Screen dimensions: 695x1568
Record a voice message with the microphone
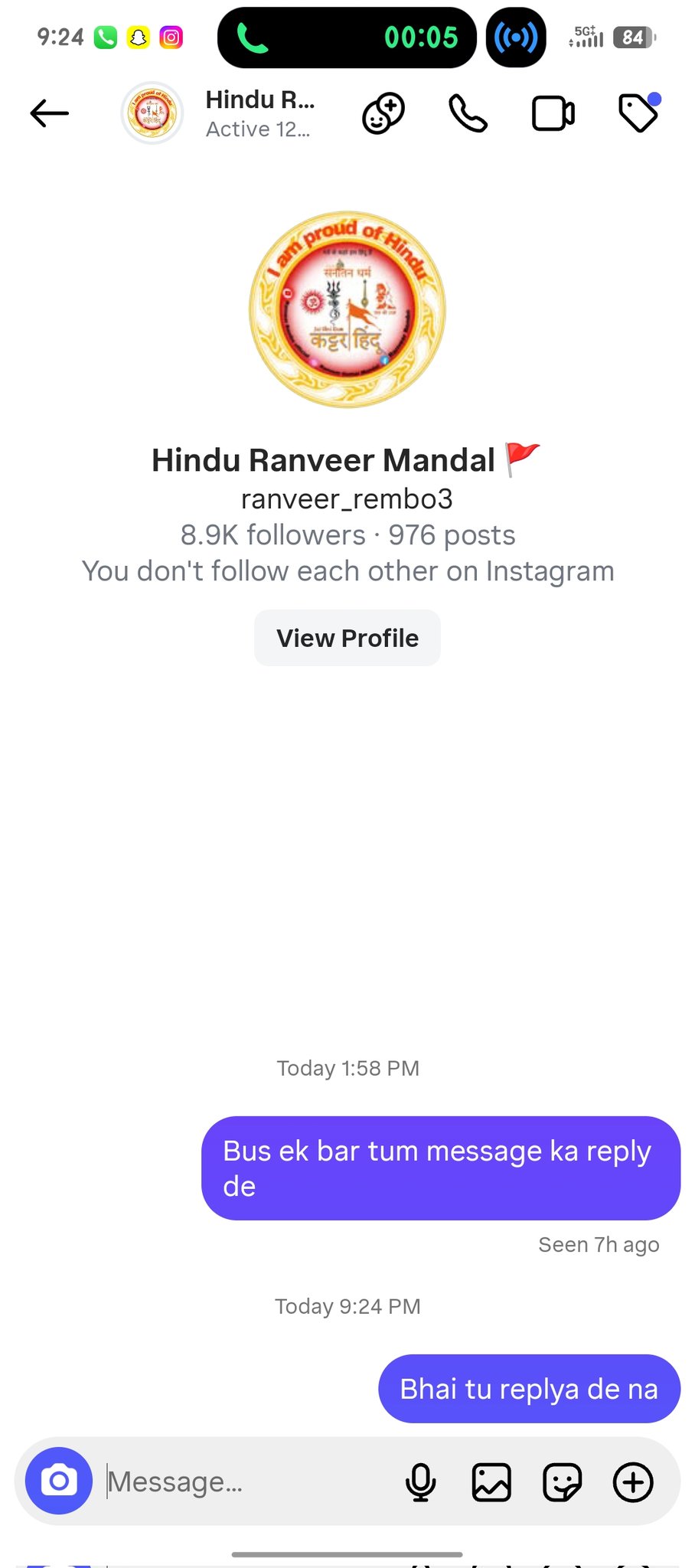tap(420, 1481)
